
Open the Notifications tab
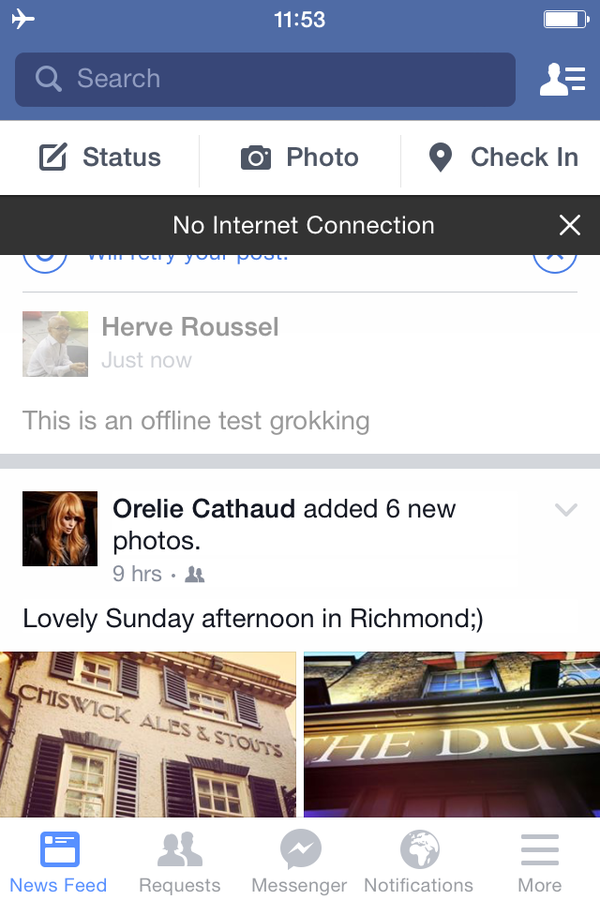coord(419,862)
